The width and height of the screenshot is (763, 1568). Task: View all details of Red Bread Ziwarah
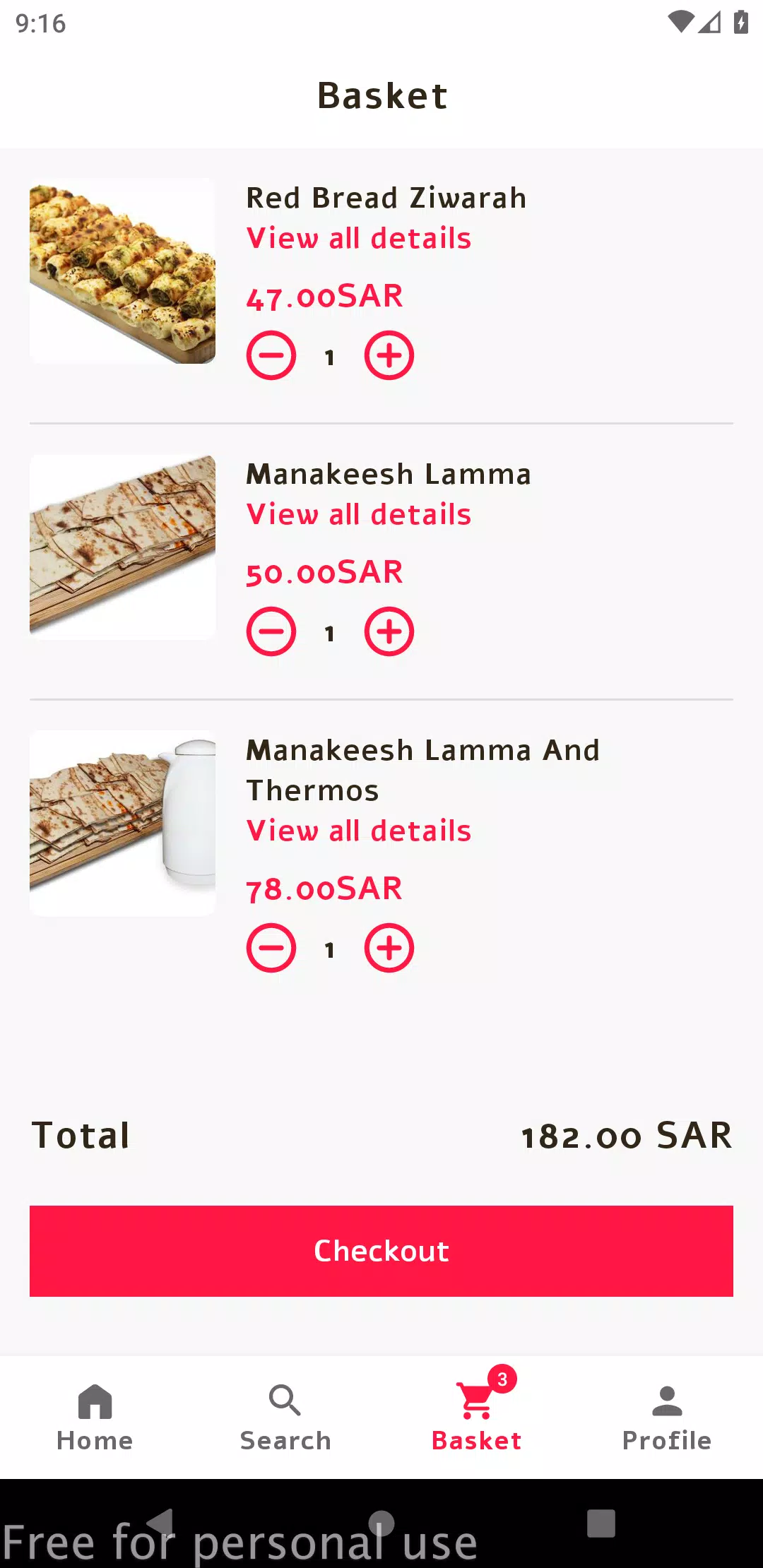(x=358, y=239)
